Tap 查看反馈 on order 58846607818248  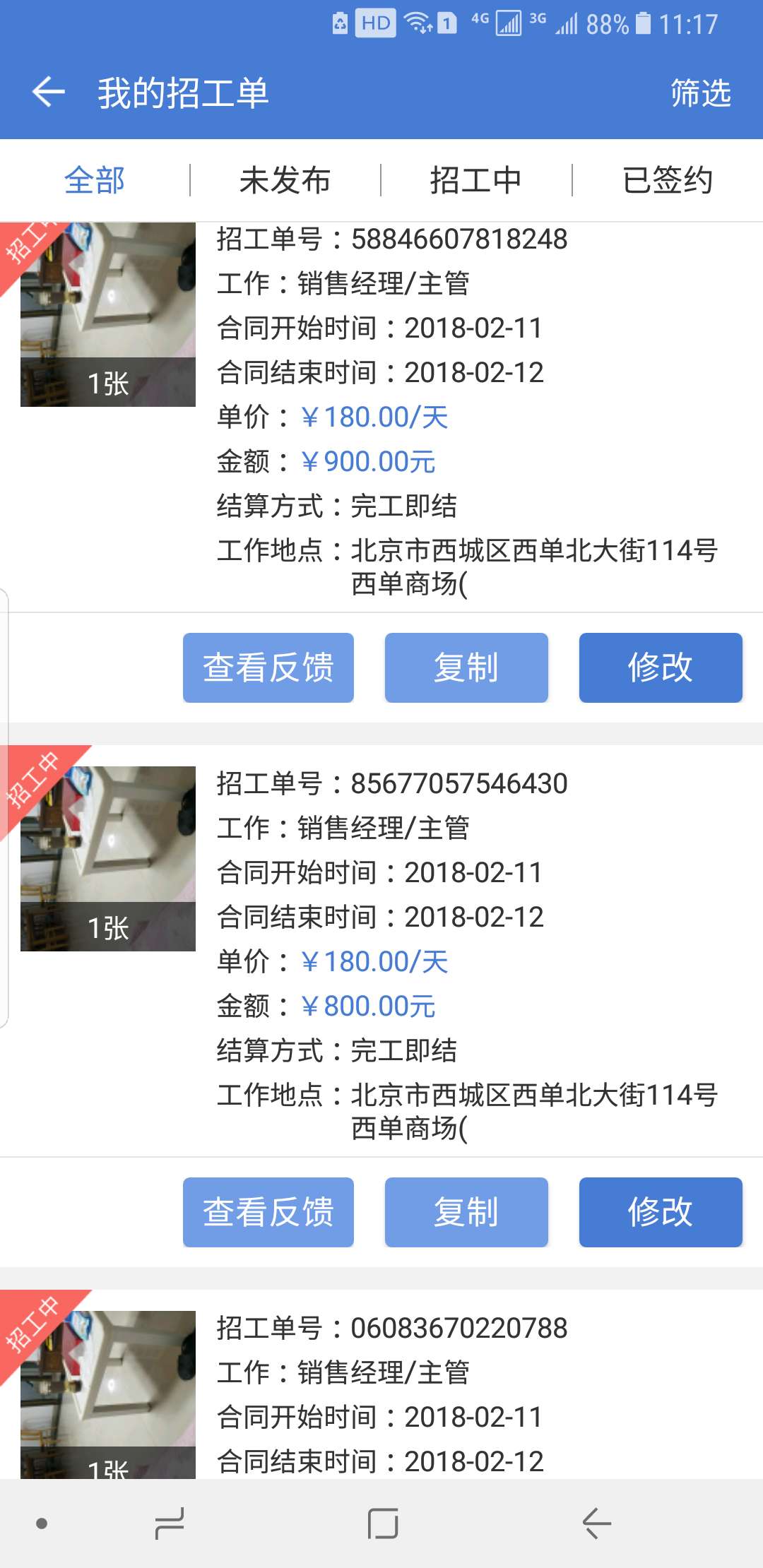(x=268, y=667)
